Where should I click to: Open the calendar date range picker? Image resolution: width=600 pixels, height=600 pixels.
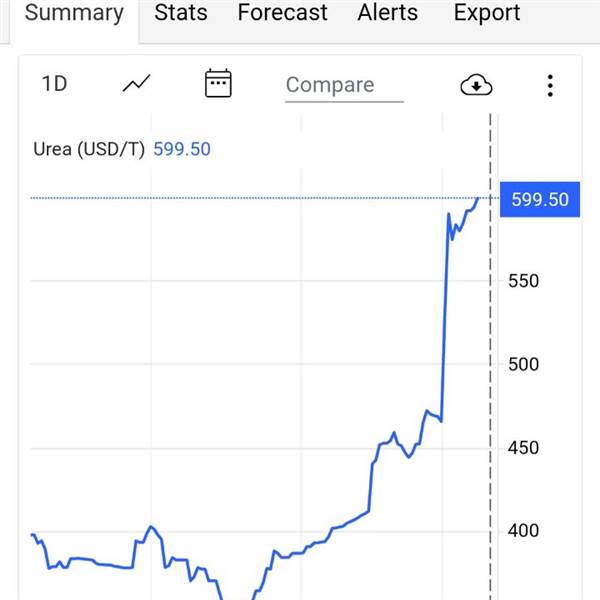[218, 84]
